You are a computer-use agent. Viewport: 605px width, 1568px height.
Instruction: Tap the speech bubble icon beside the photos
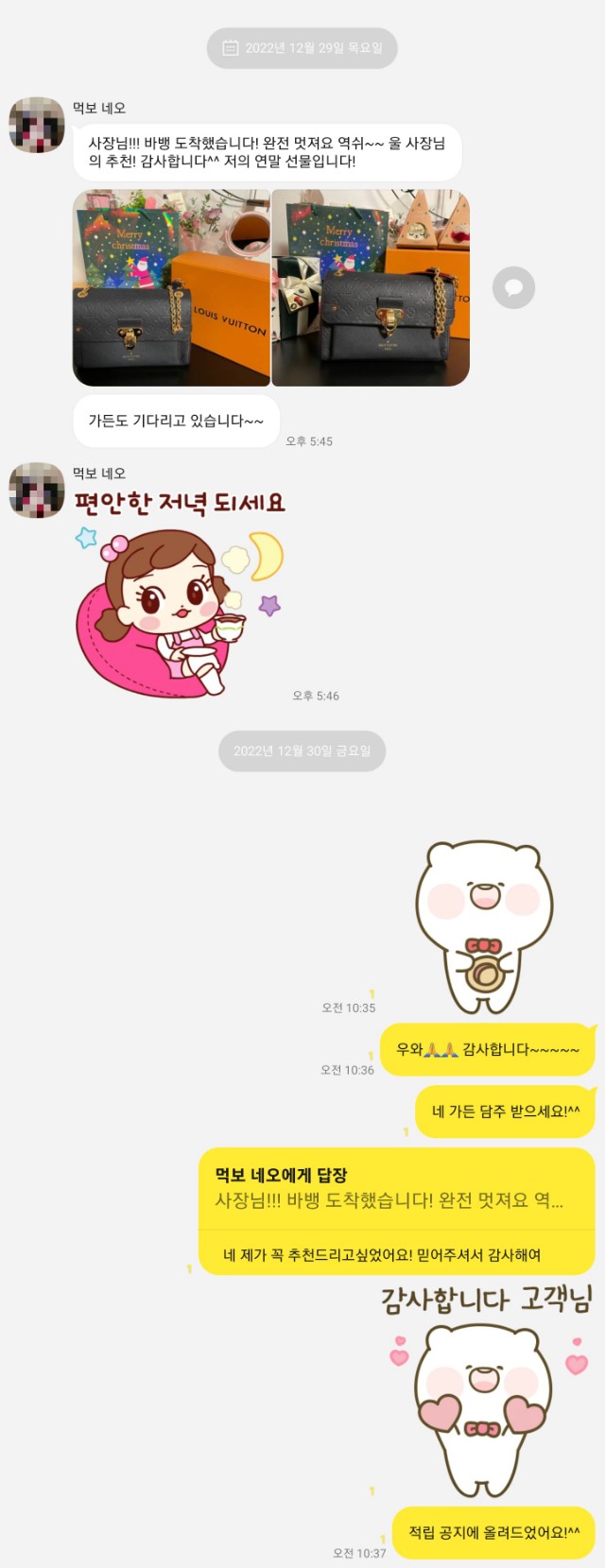pyautogui.click(x=514, y=287)
